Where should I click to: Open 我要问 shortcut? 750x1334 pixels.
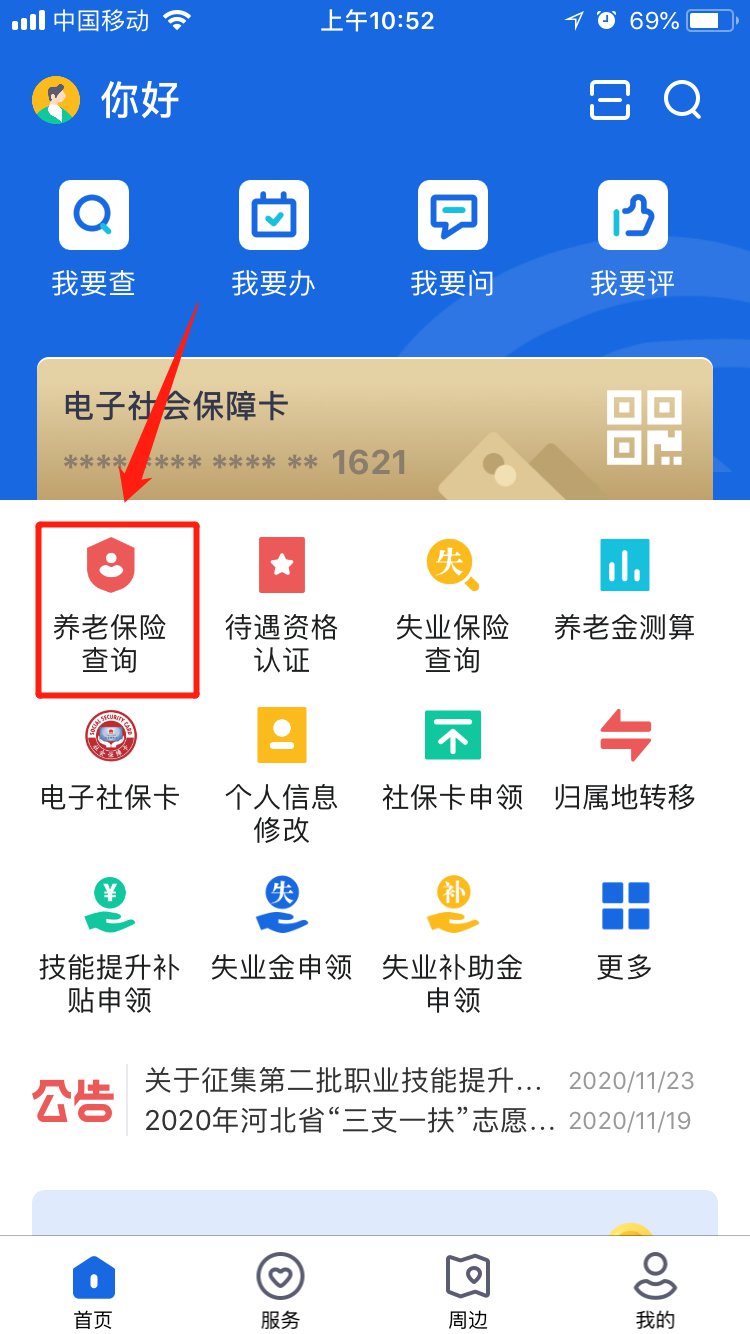pyautogui.click(x=453, y=238)
